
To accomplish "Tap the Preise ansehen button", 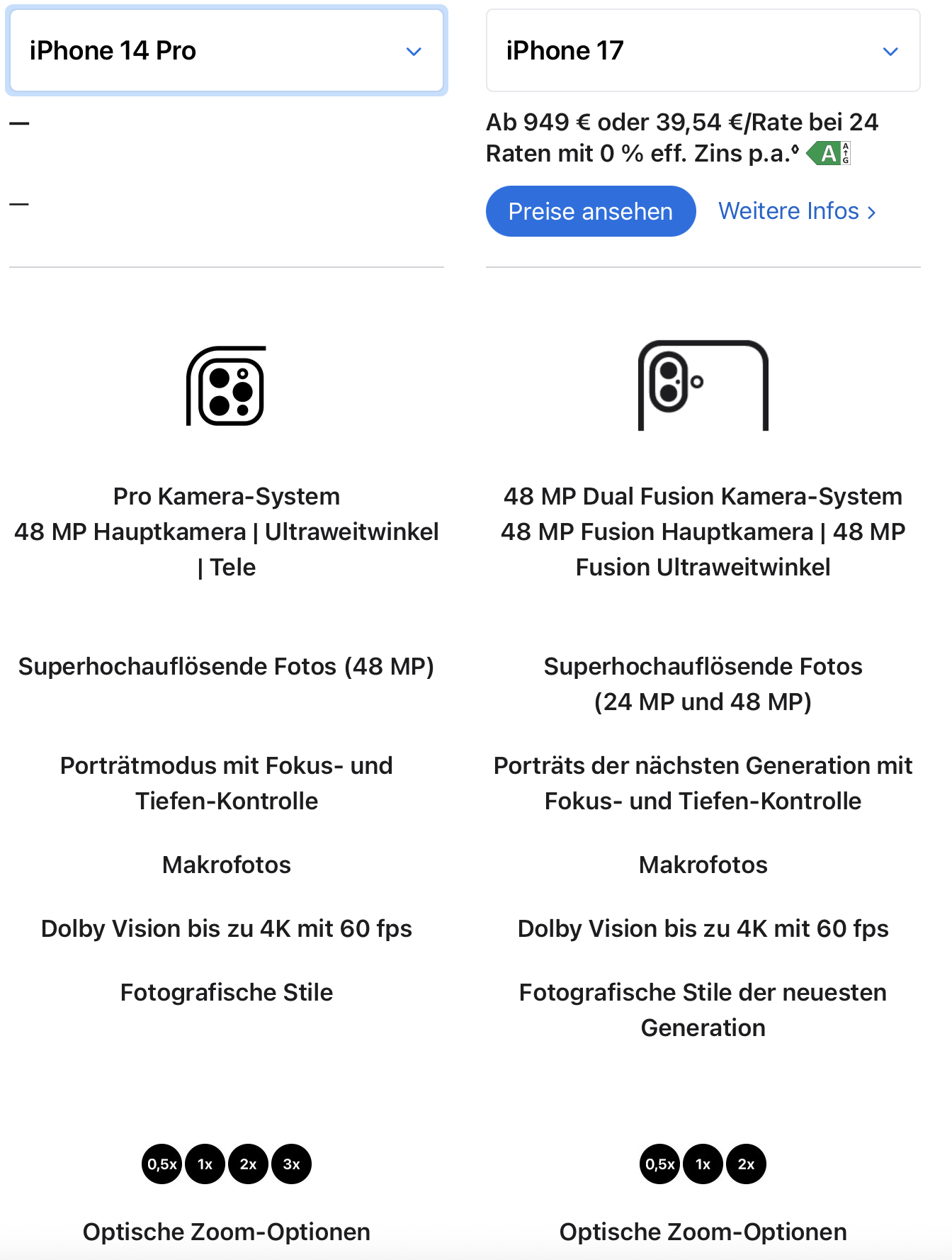I will click(590, 211).
